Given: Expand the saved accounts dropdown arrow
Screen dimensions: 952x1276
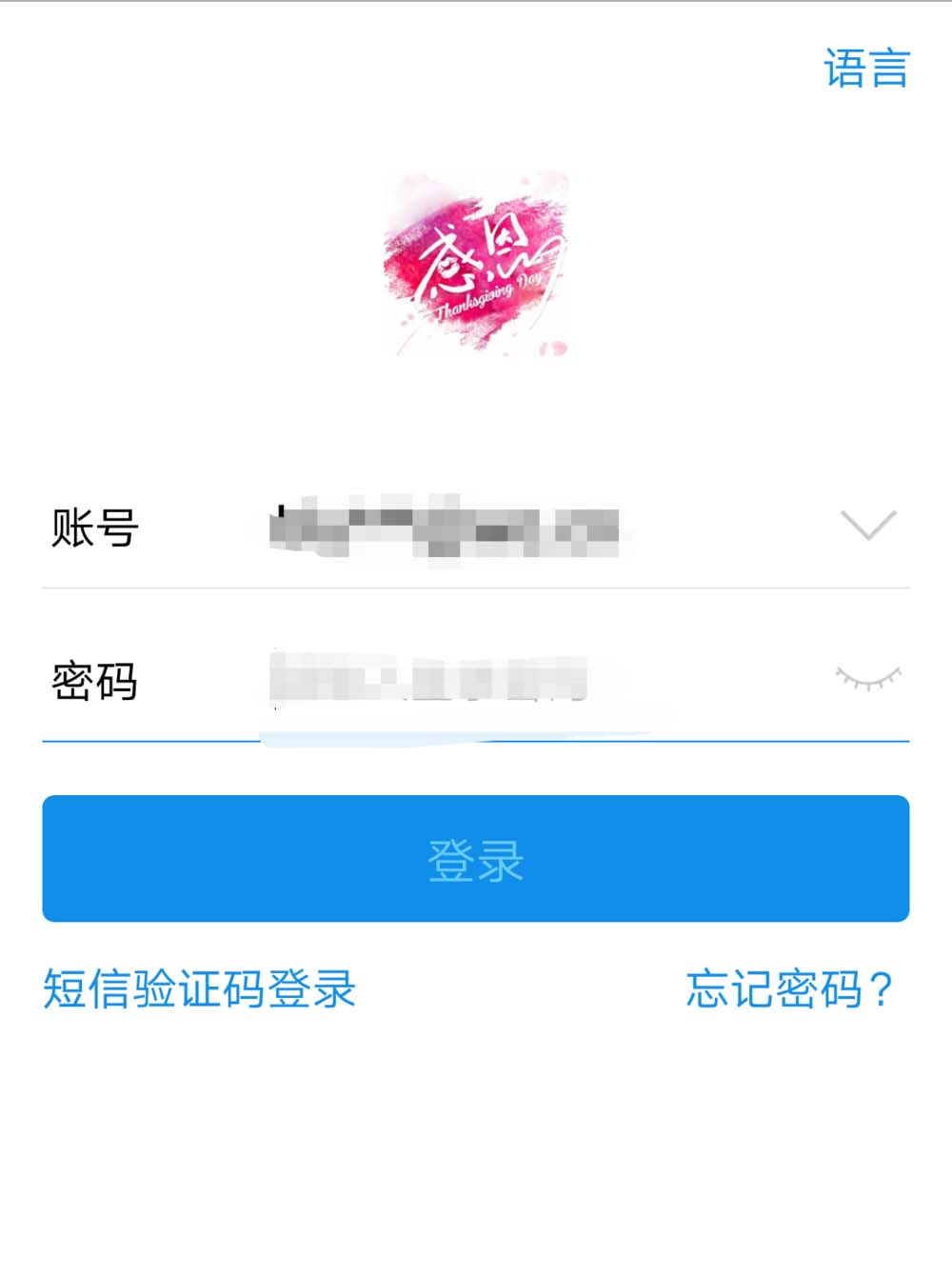Looking at the screenshot, I should point(868,525).
